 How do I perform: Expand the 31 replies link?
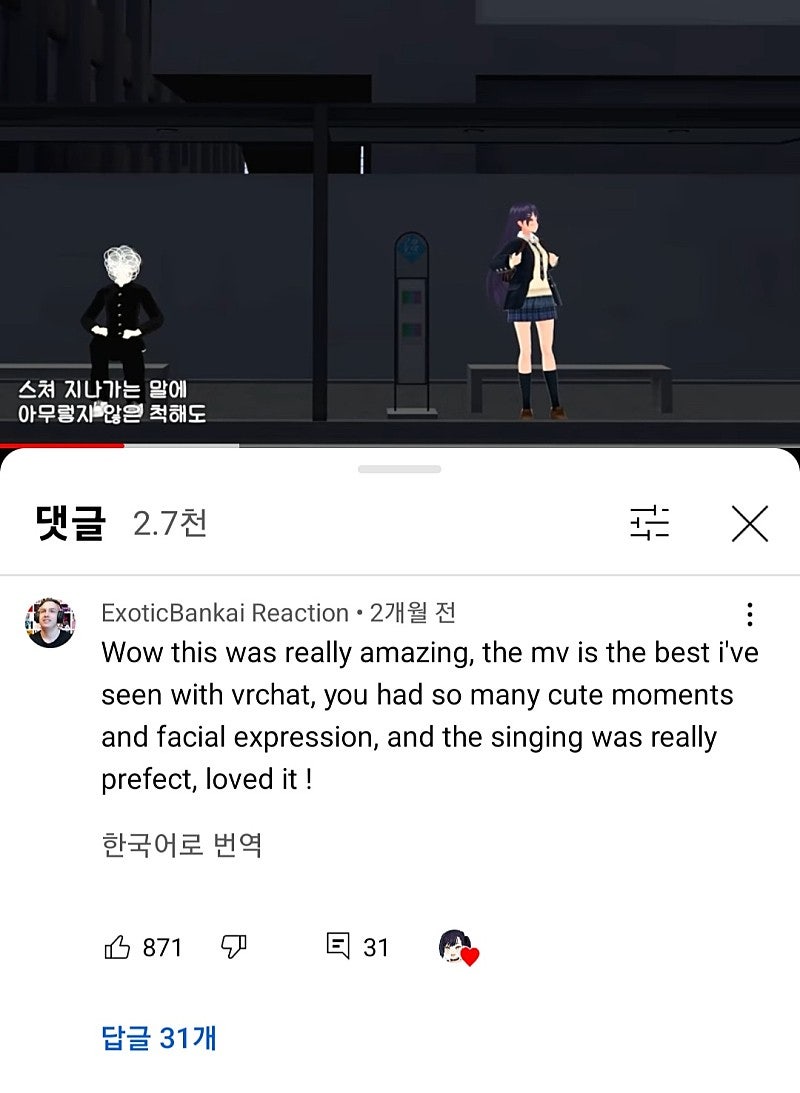point(159,1038)
